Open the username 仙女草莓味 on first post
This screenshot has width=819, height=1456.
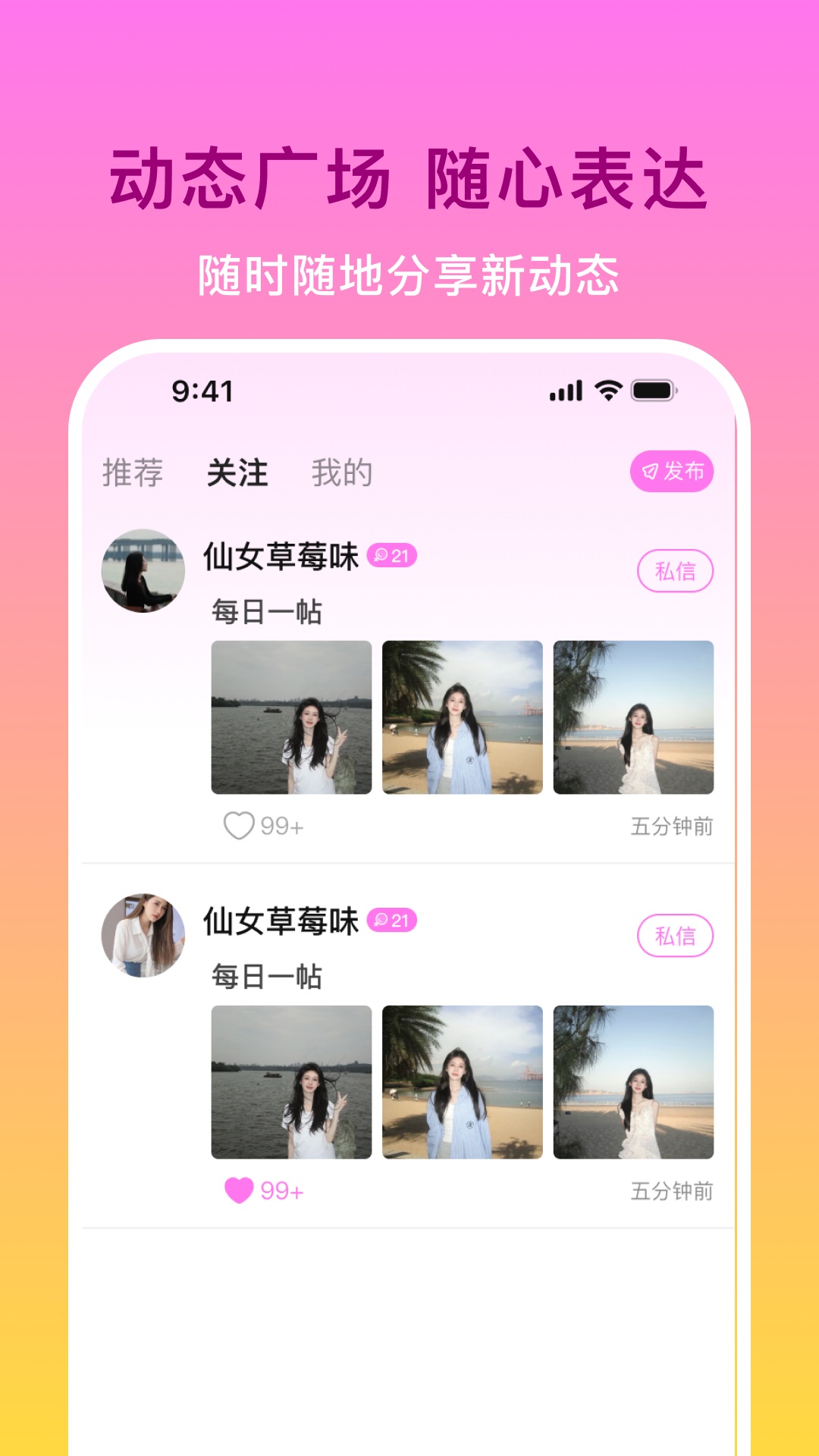click(x=281, y=556)
